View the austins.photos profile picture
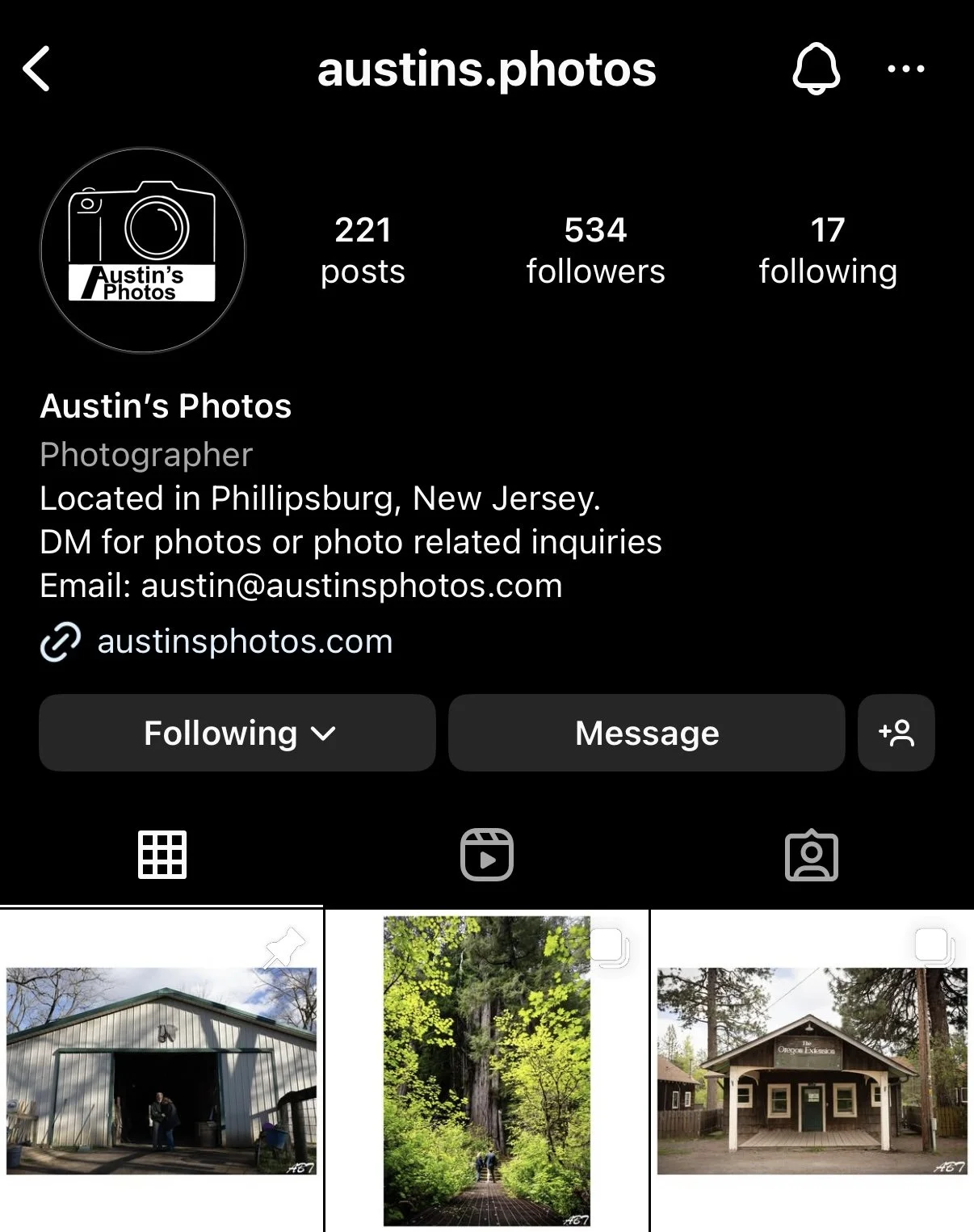The width and height of the screenshot is (974, 1232). 143,250
